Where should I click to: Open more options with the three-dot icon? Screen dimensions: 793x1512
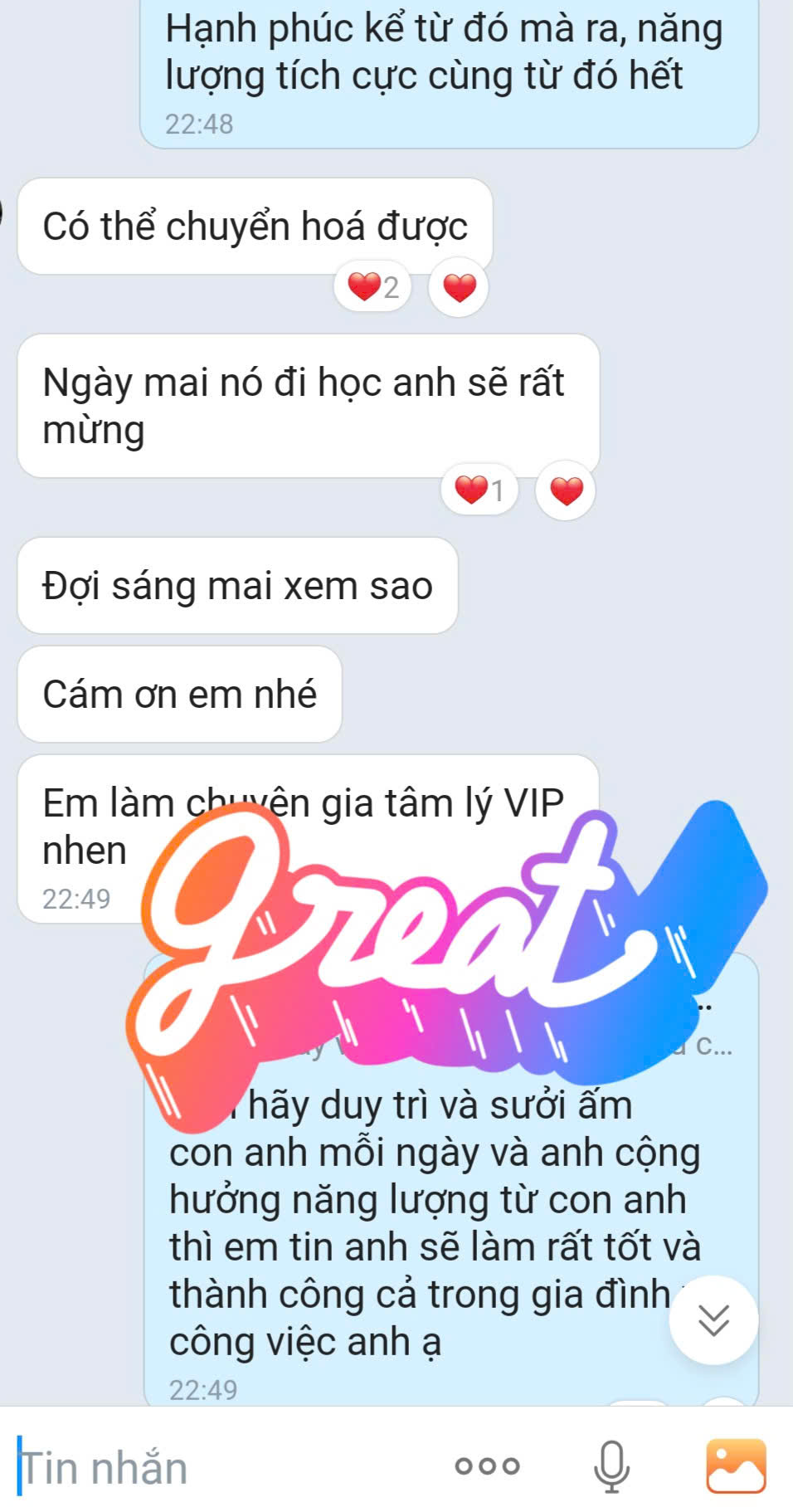coord(487,1466)
